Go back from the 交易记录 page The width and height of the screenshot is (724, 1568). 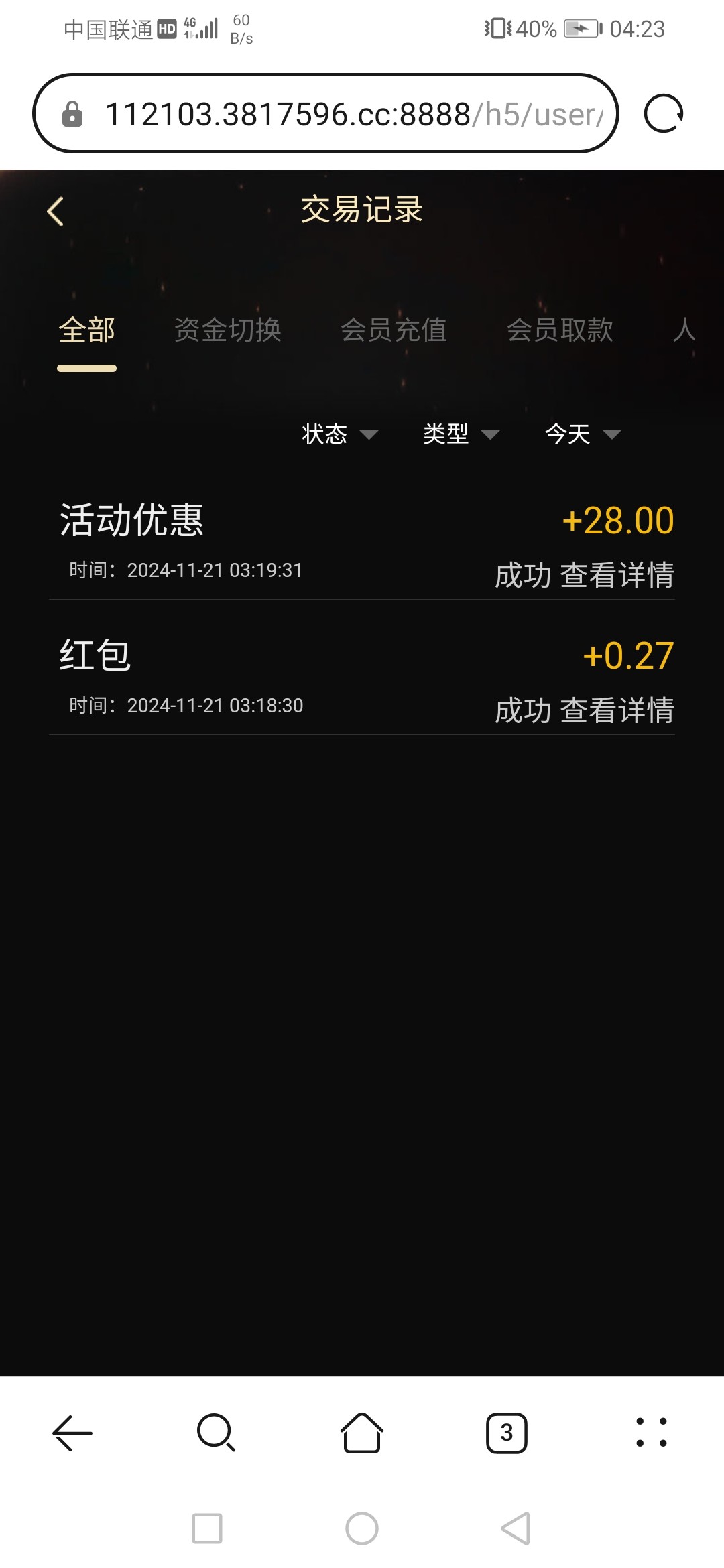pos(56,212)
